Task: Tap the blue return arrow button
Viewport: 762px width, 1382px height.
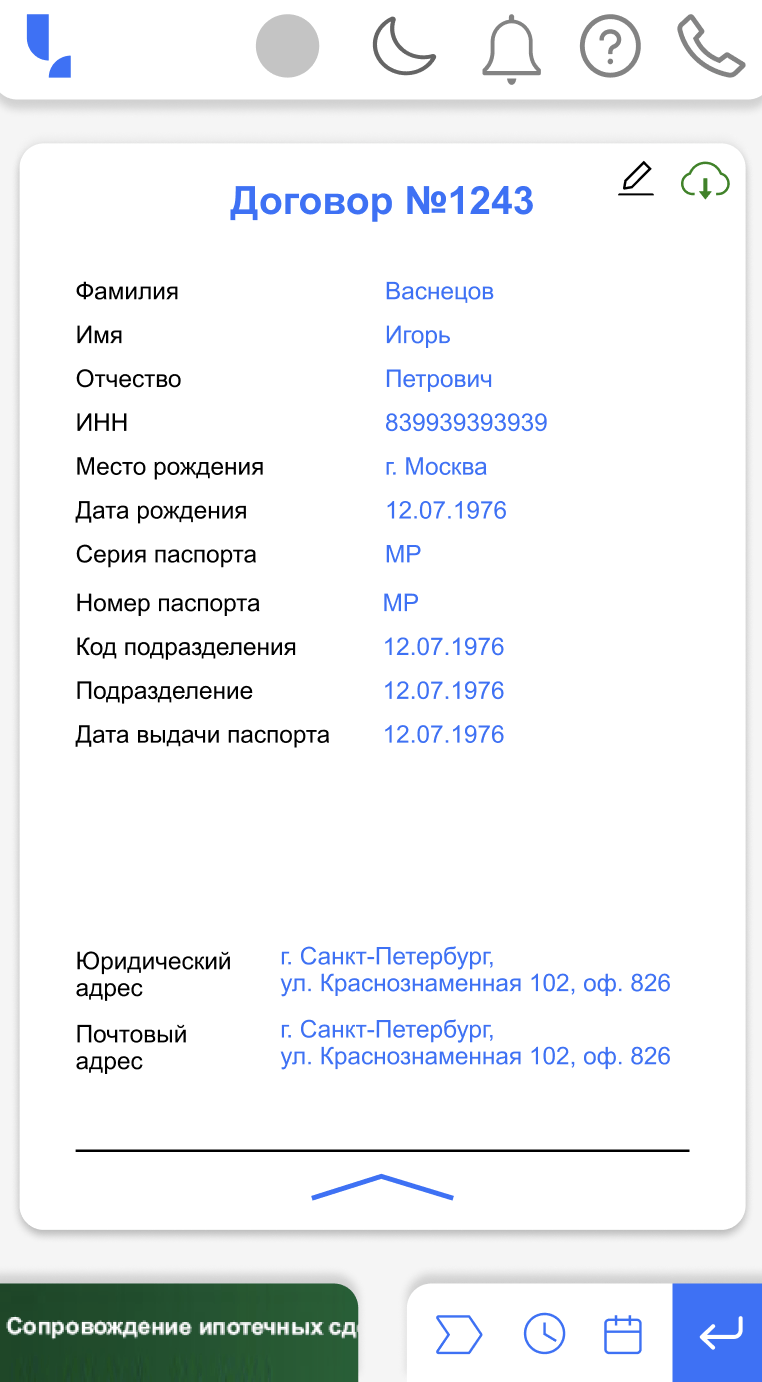Action: click(x=718, y=1333)
